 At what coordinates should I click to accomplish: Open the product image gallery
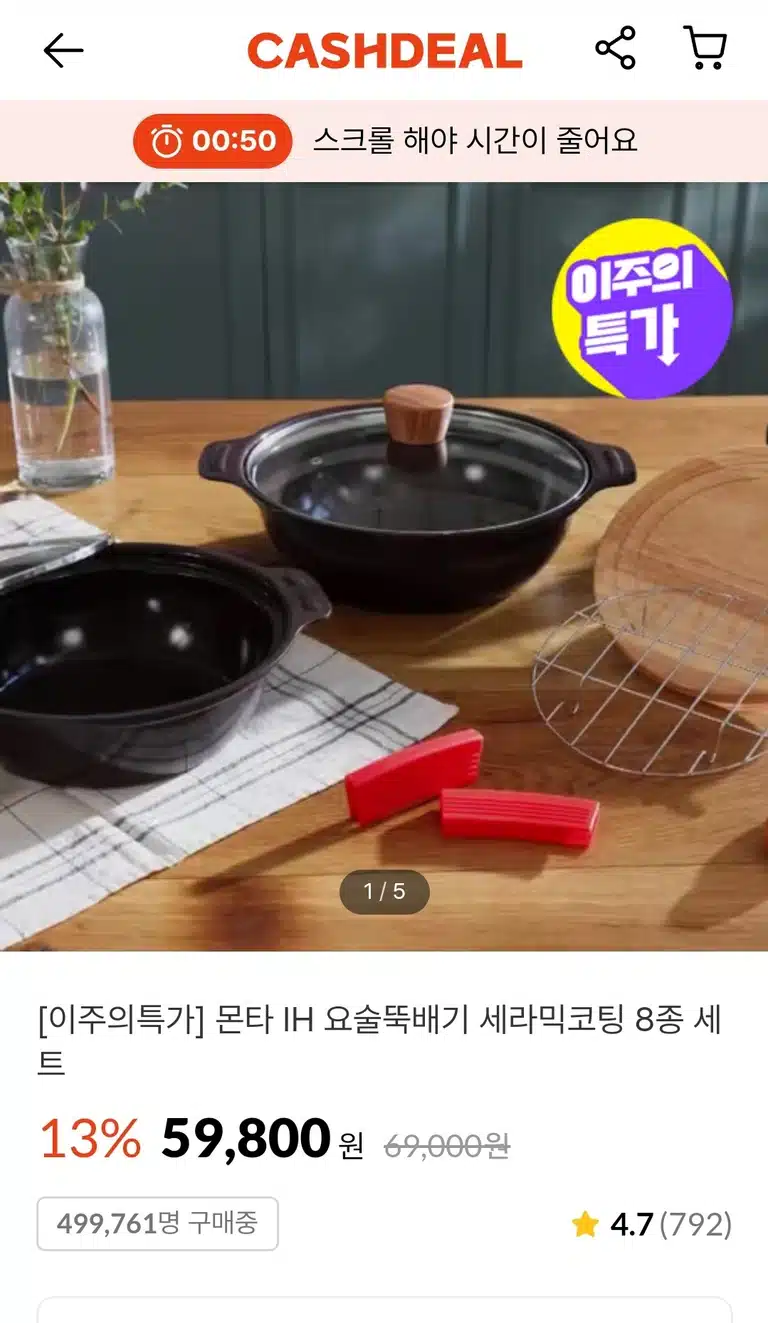tap(384, 566)
